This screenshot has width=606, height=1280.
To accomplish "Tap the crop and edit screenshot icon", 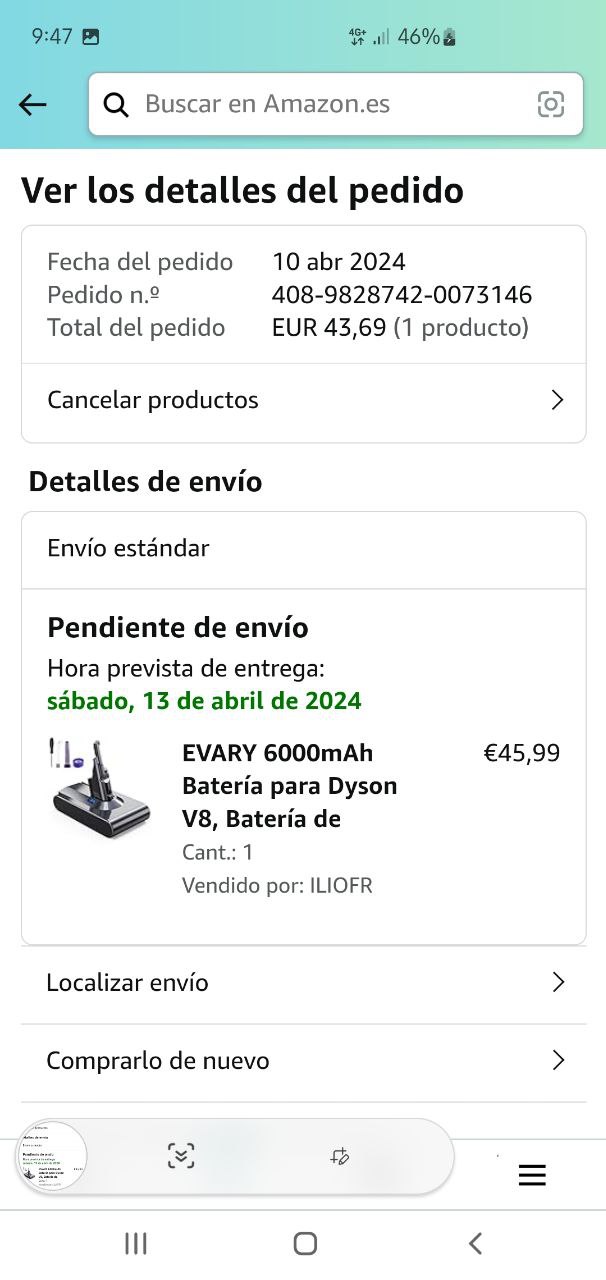I will [x=340, y=1156].
